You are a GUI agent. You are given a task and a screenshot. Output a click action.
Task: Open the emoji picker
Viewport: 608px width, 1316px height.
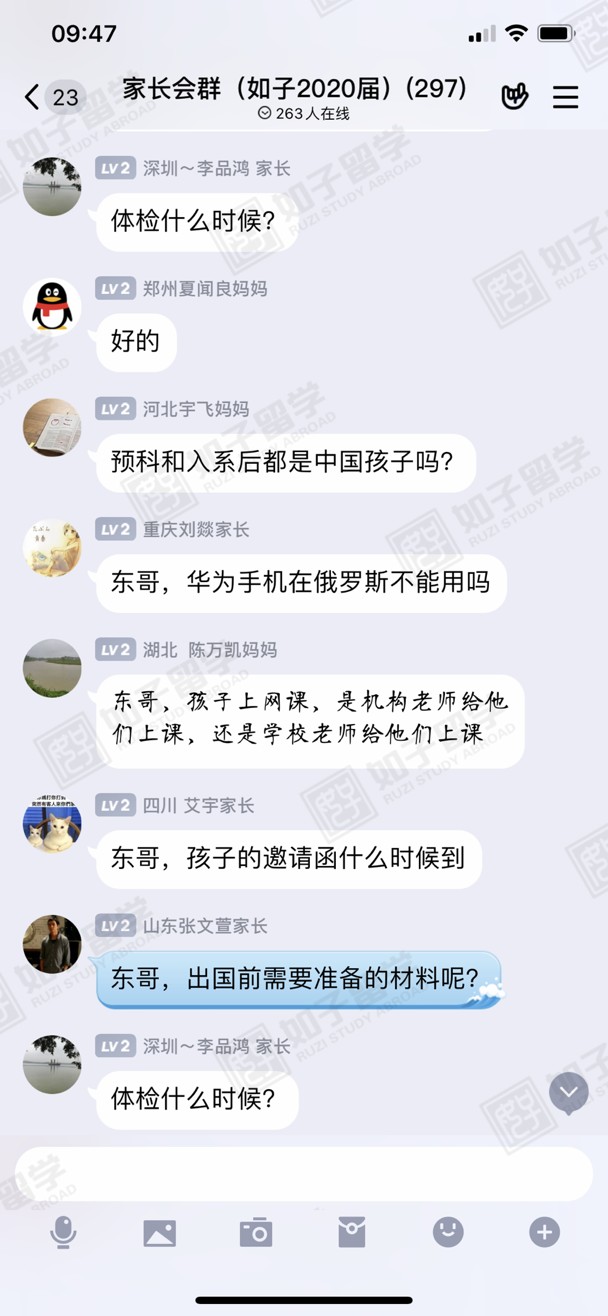pos(448,1232)
